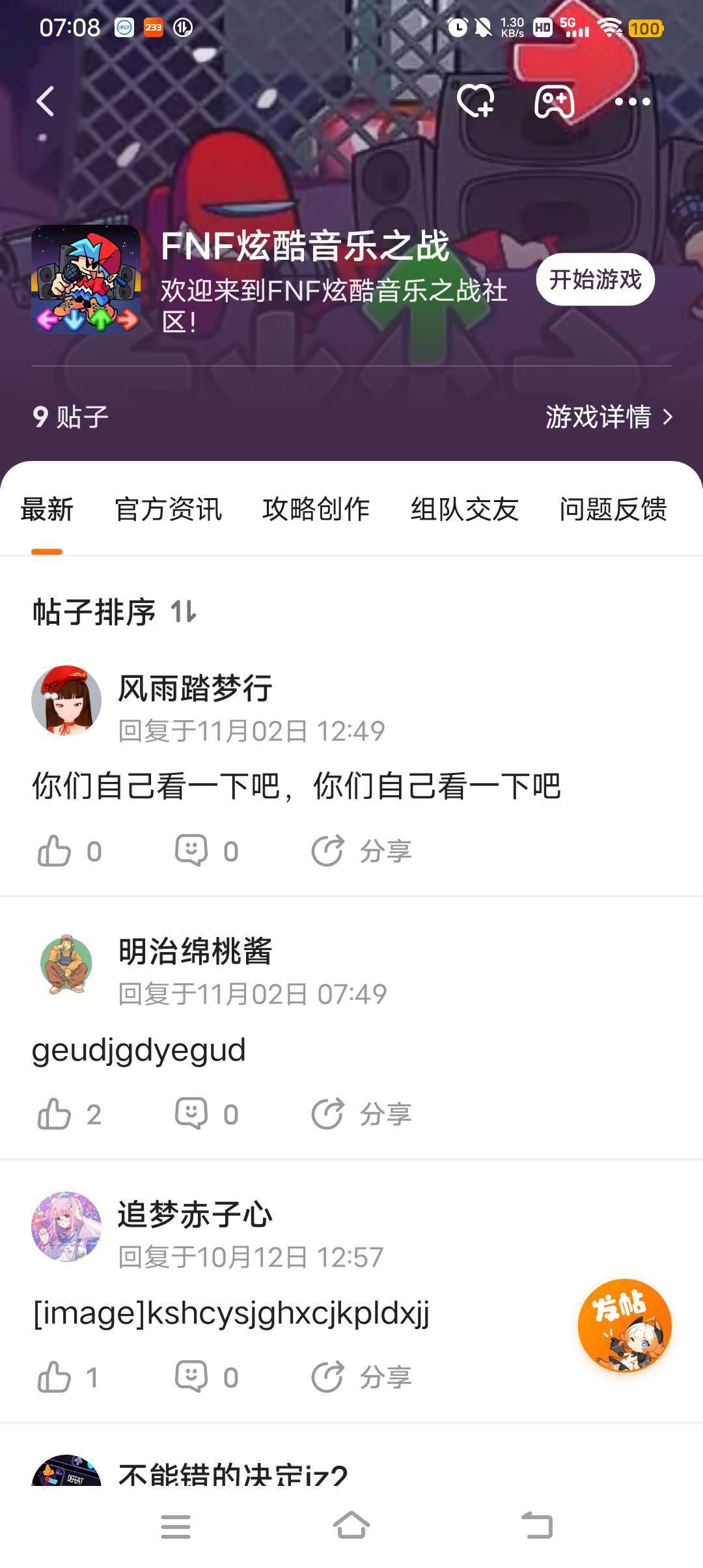Open the three-dot overflow menu
Image resolution: width=703 pixels, height=1568 pixels.
[x=632, y=102]
